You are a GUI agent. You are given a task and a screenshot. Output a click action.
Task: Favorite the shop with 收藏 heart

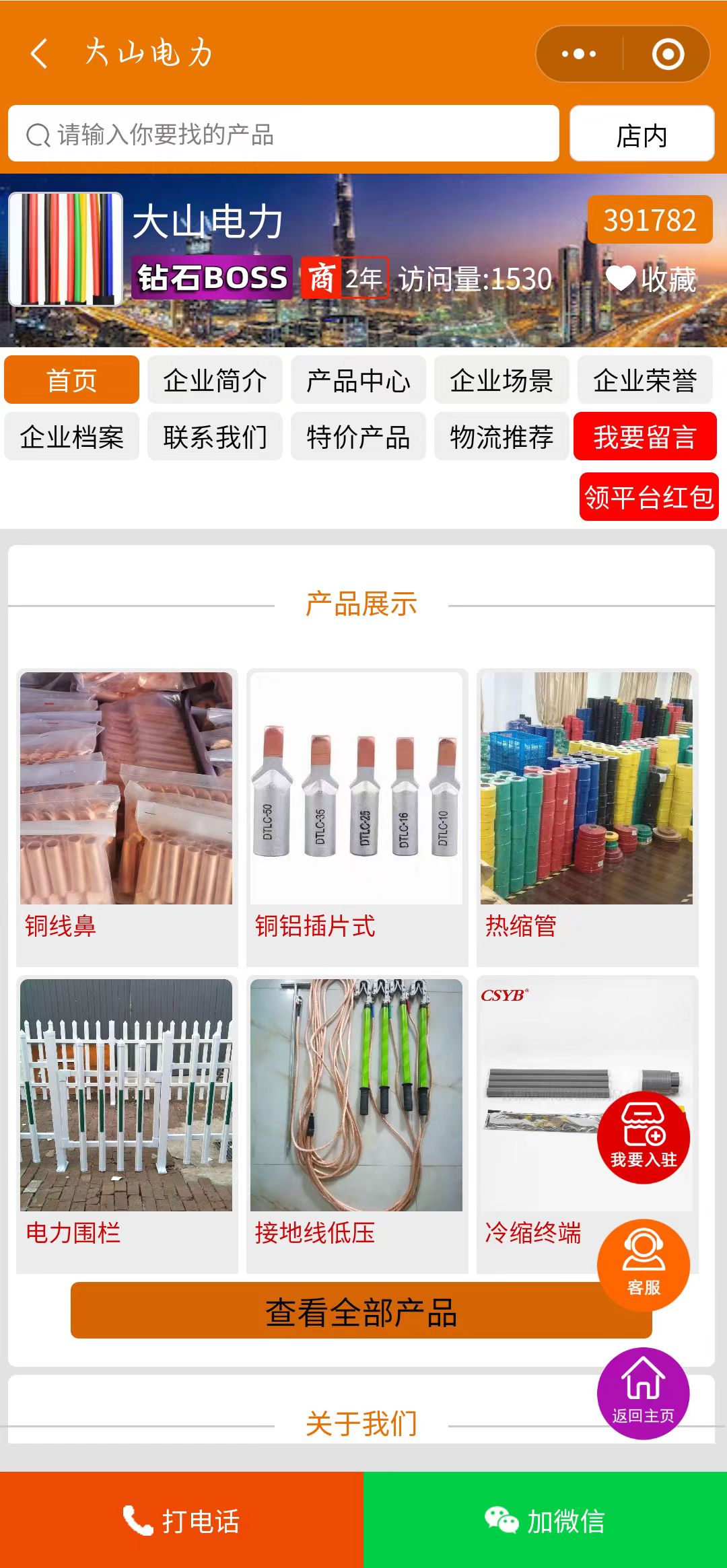pos(651,279)
